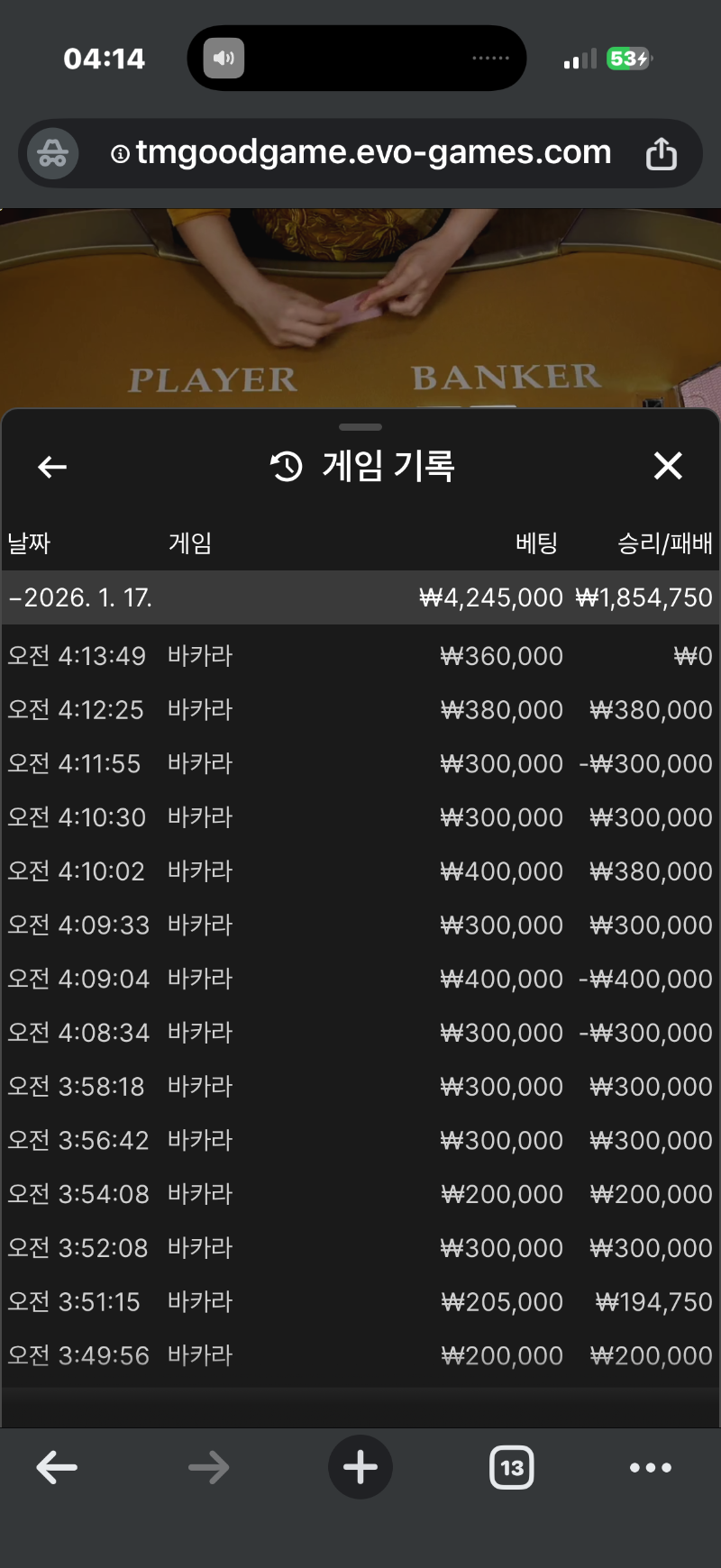Go back from the 게임 기록 panel
This screenshot has width=721, height=1568.
(52, 467)
